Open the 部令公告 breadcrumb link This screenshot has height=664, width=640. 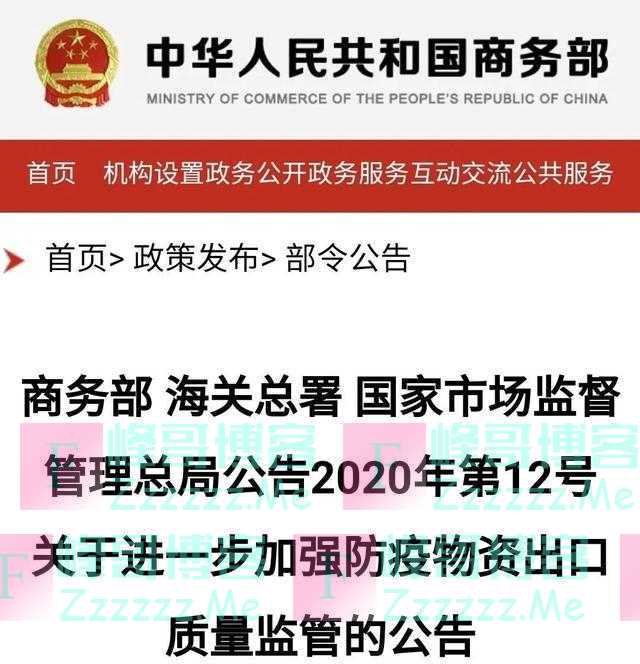click(347, 258)
